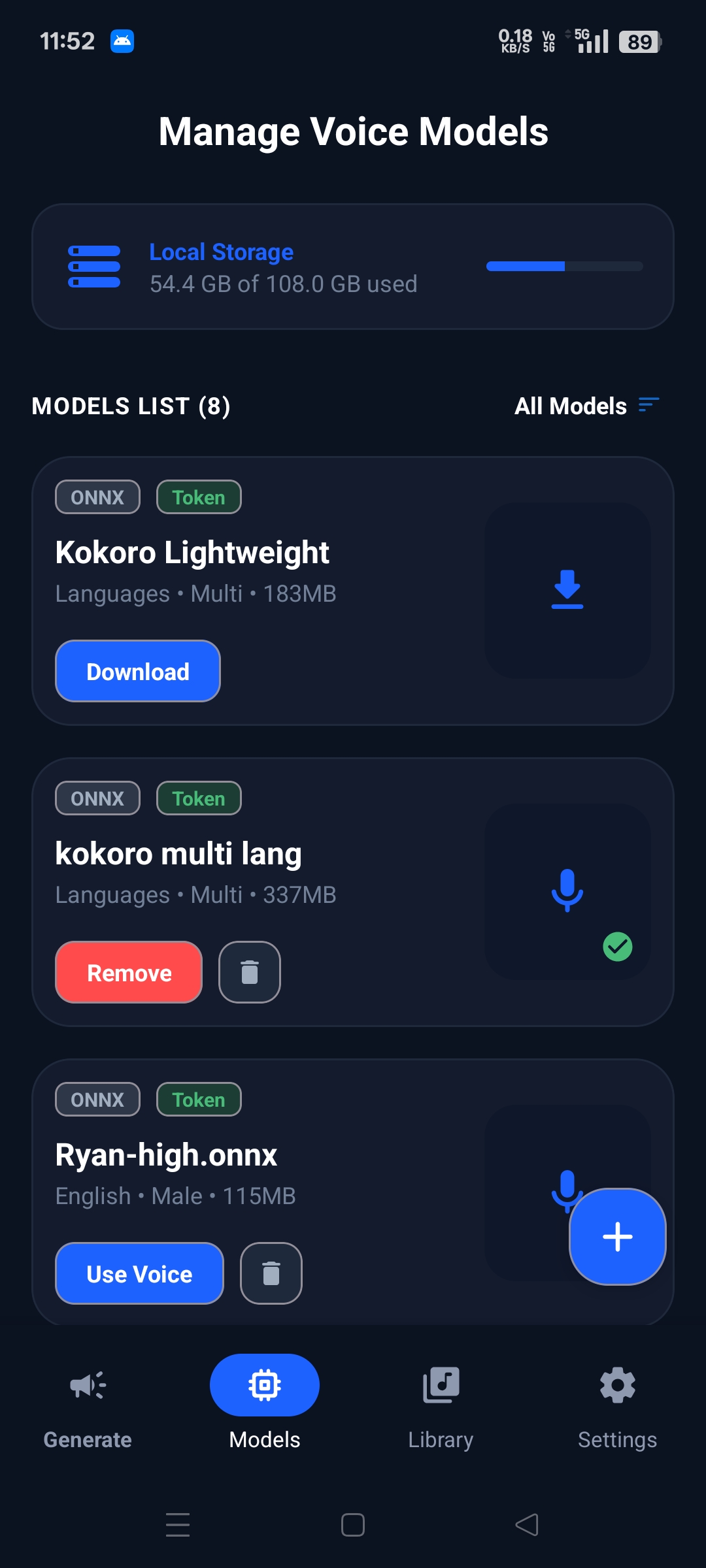The width and height of the screenshot is (706, 1568).
Task: Delete Ryan-high.onnx with the trash icon
Action: (271, 1274)
